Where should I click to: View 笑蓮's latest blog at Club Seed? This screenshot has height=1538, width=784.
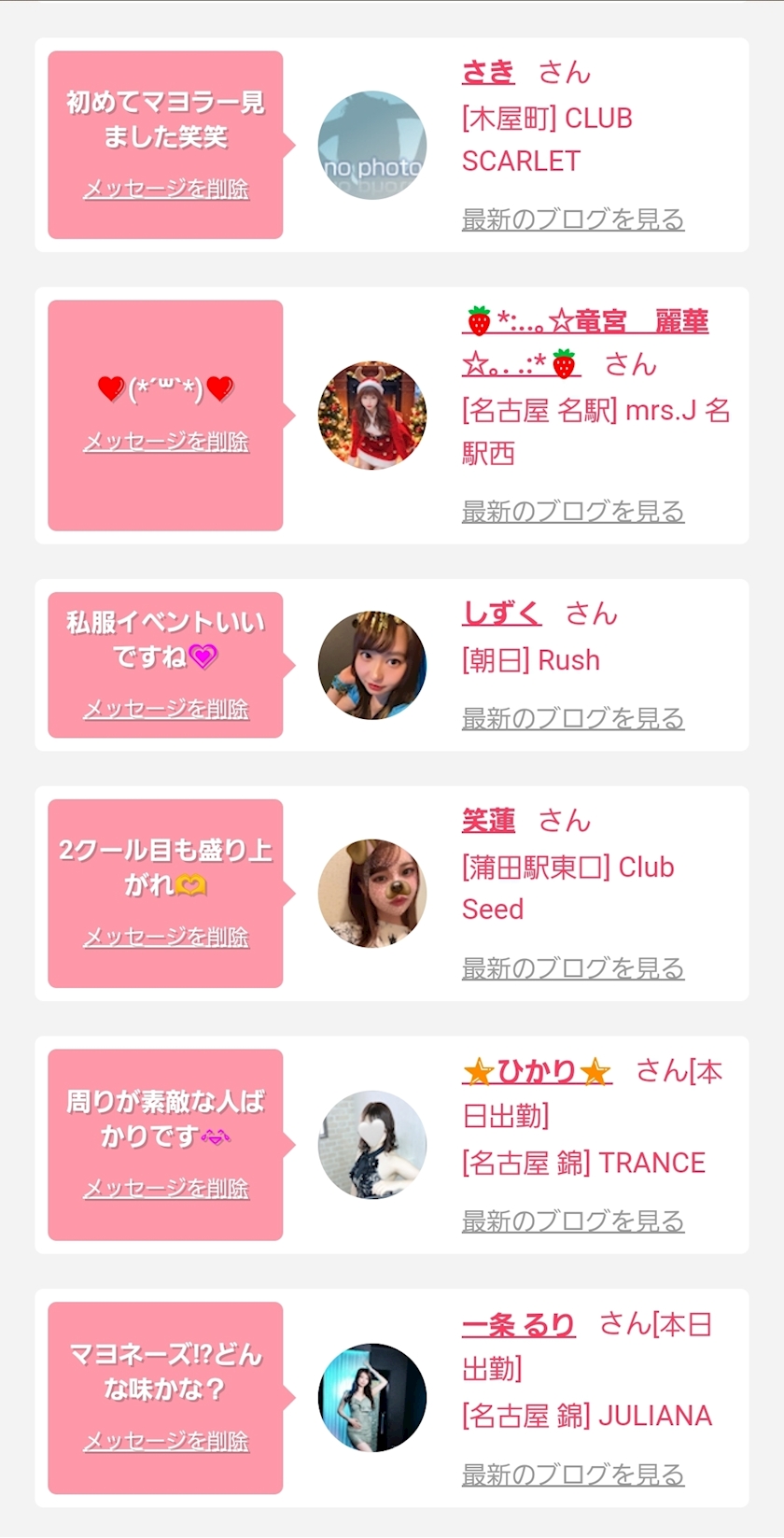(573, 968)
